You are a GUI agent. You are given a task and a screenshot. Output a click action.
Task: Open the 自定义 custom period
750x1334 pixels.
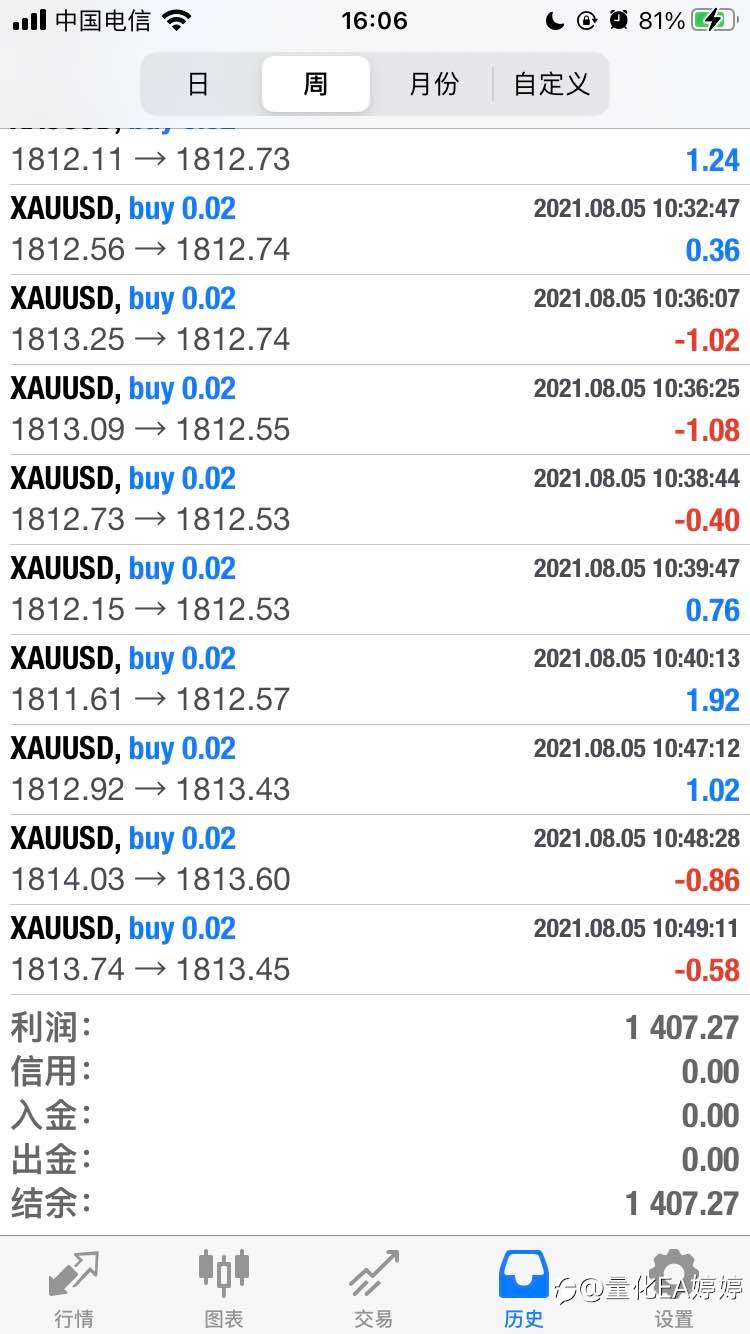click(551, 84)
